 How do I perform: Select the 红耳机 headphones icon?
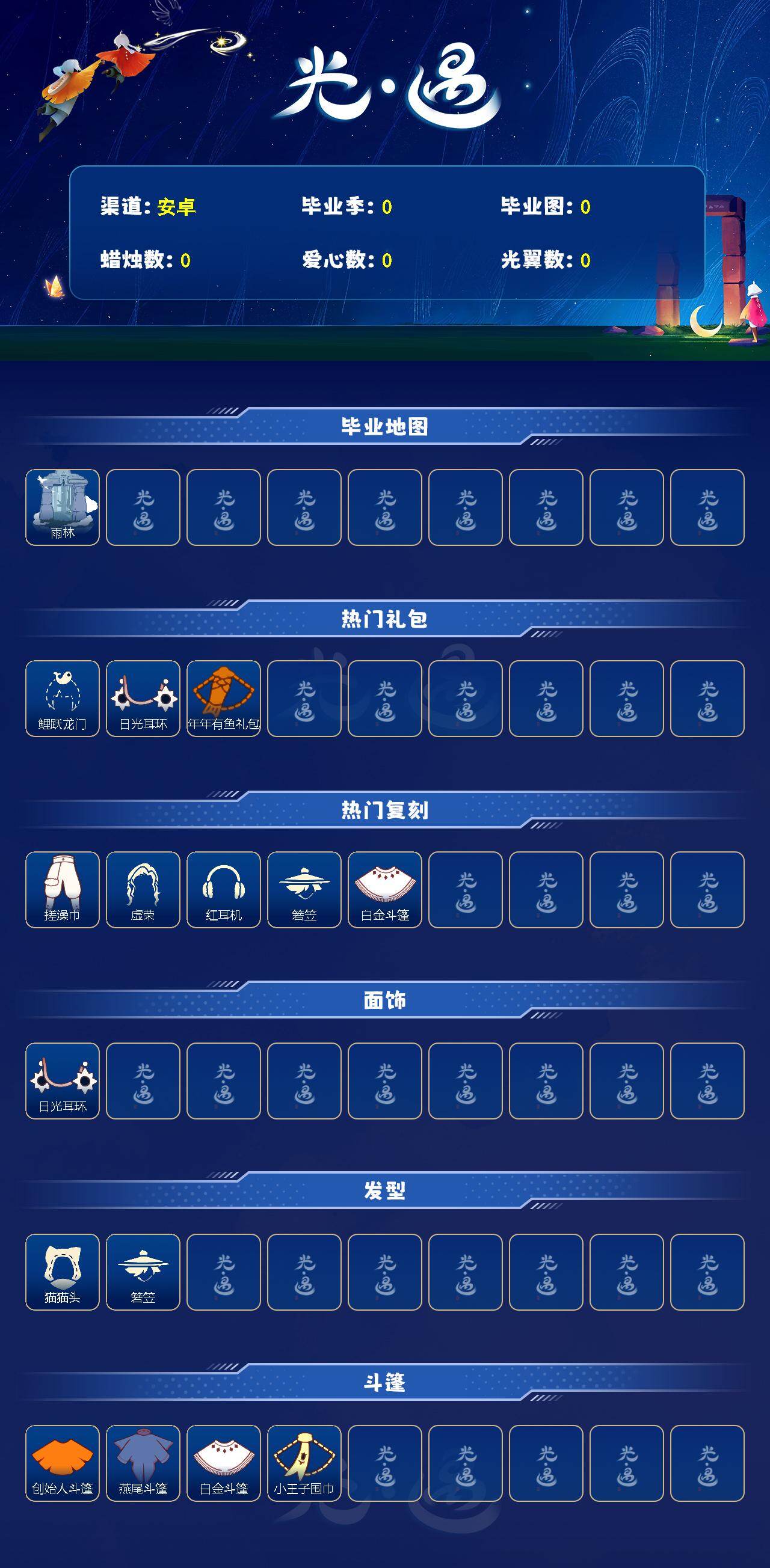(223, 890)
